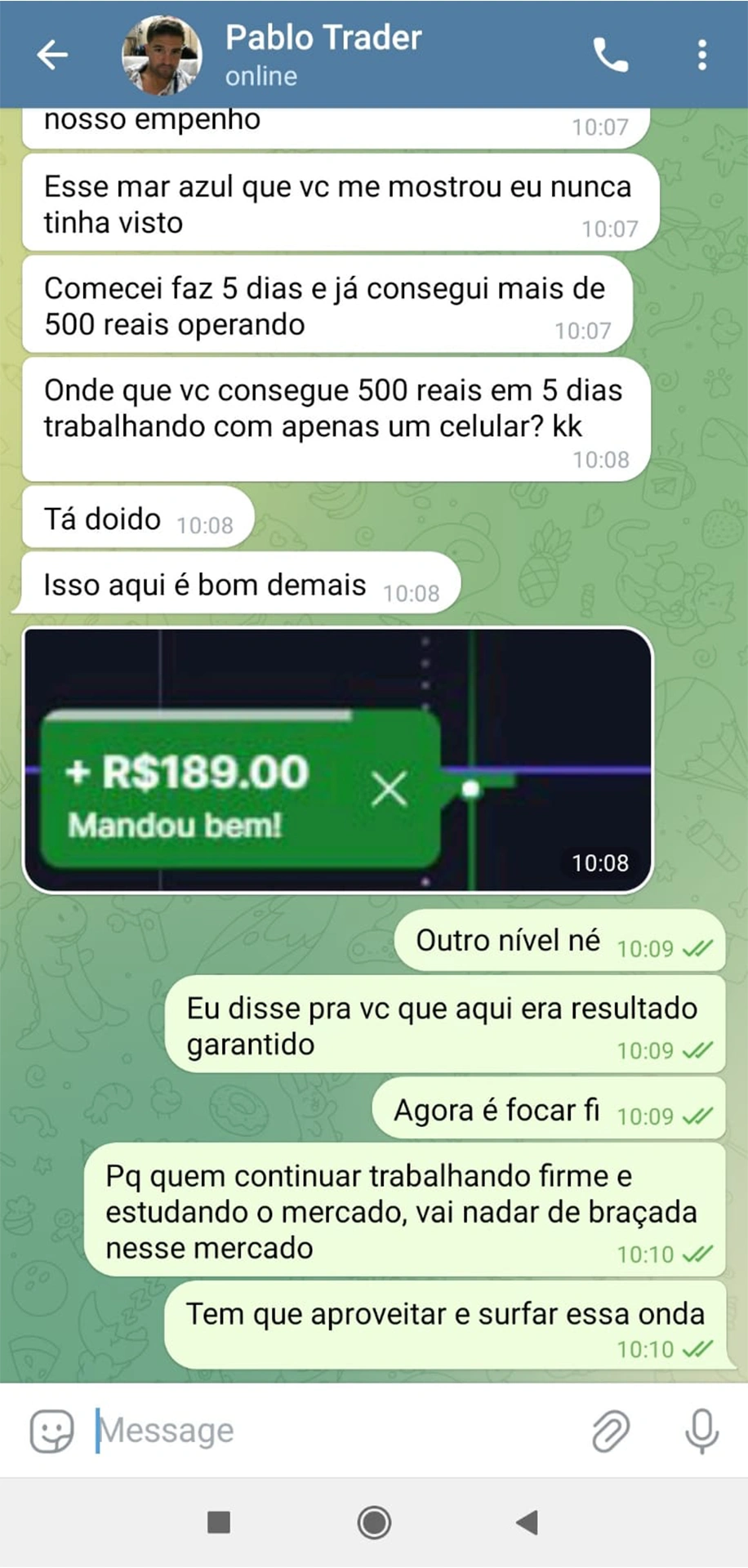Attach a file with the paperclip

pyautogui.click(x=610, y=1430)
